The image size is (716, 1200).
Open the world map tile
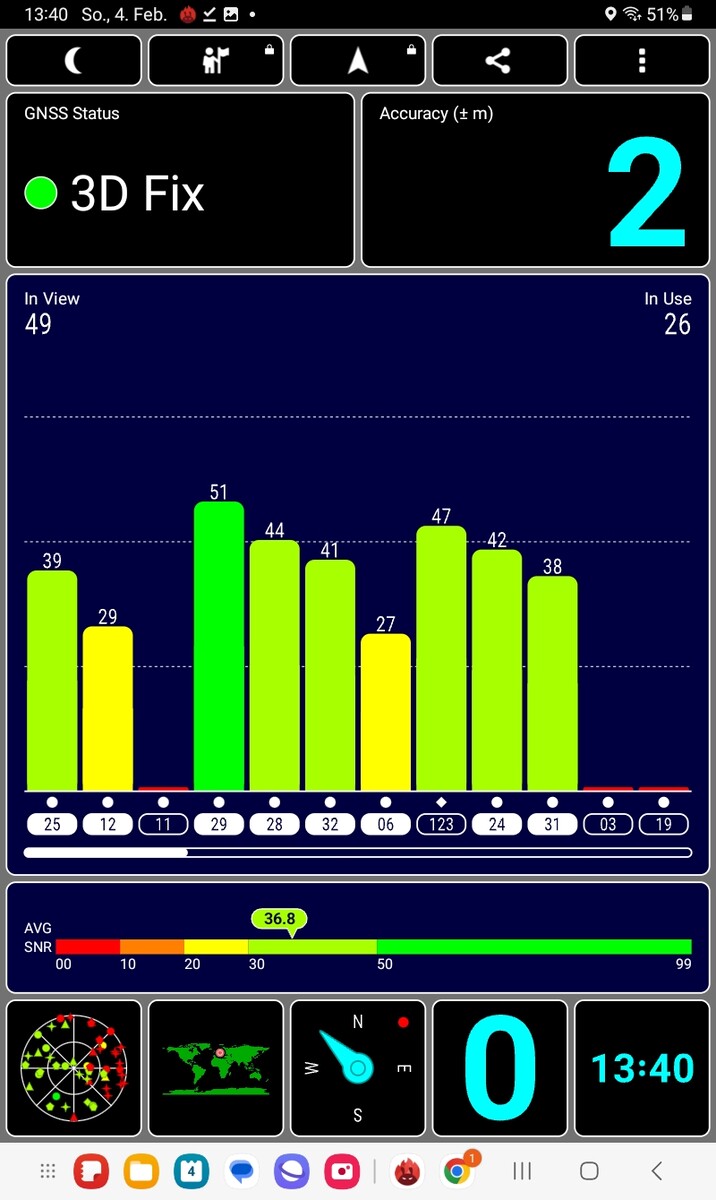[x=216, y=1068]
